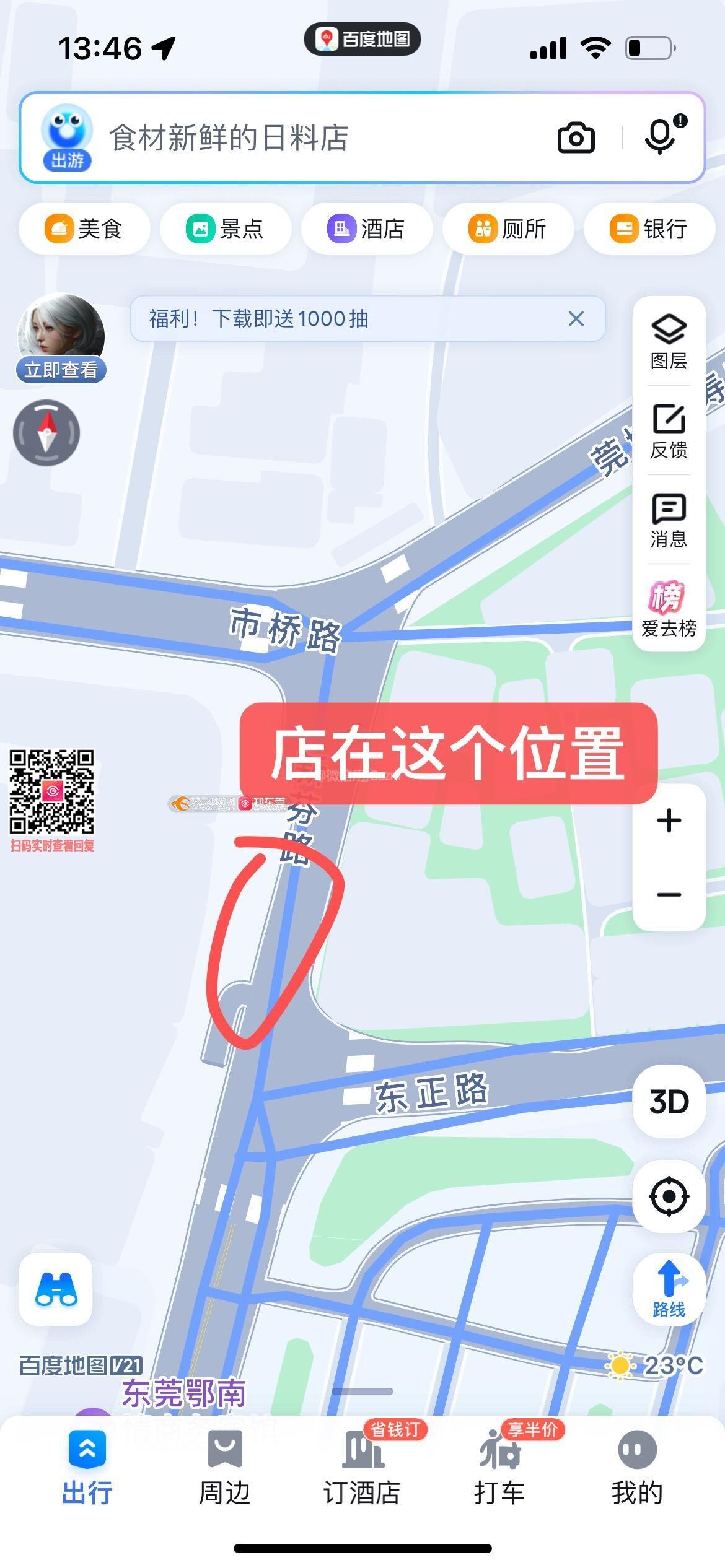Recenter the map on my location
The height and width of the screenshot is (1568, 725).
coord(669,1196)
